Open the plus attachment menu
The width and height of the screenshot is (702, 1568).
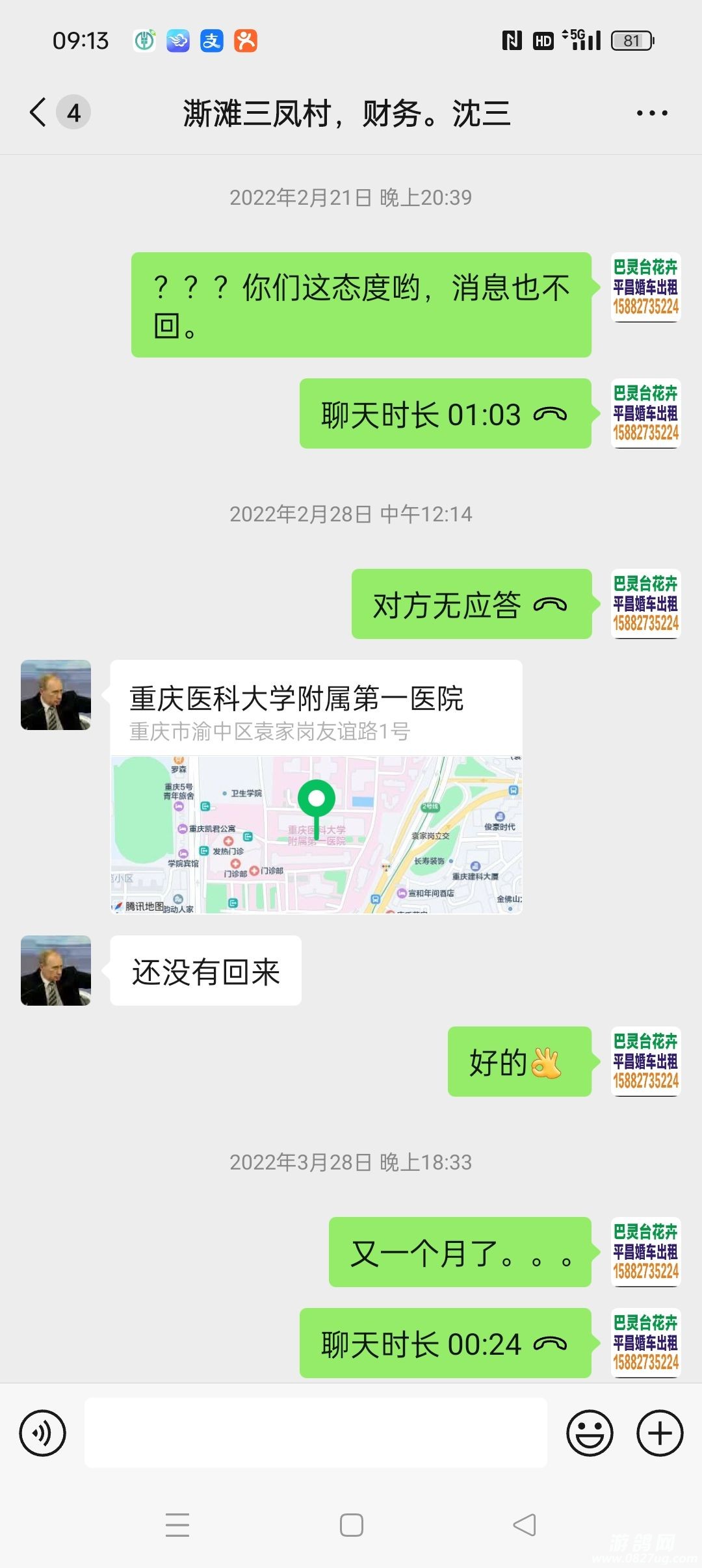(660, 1433)
